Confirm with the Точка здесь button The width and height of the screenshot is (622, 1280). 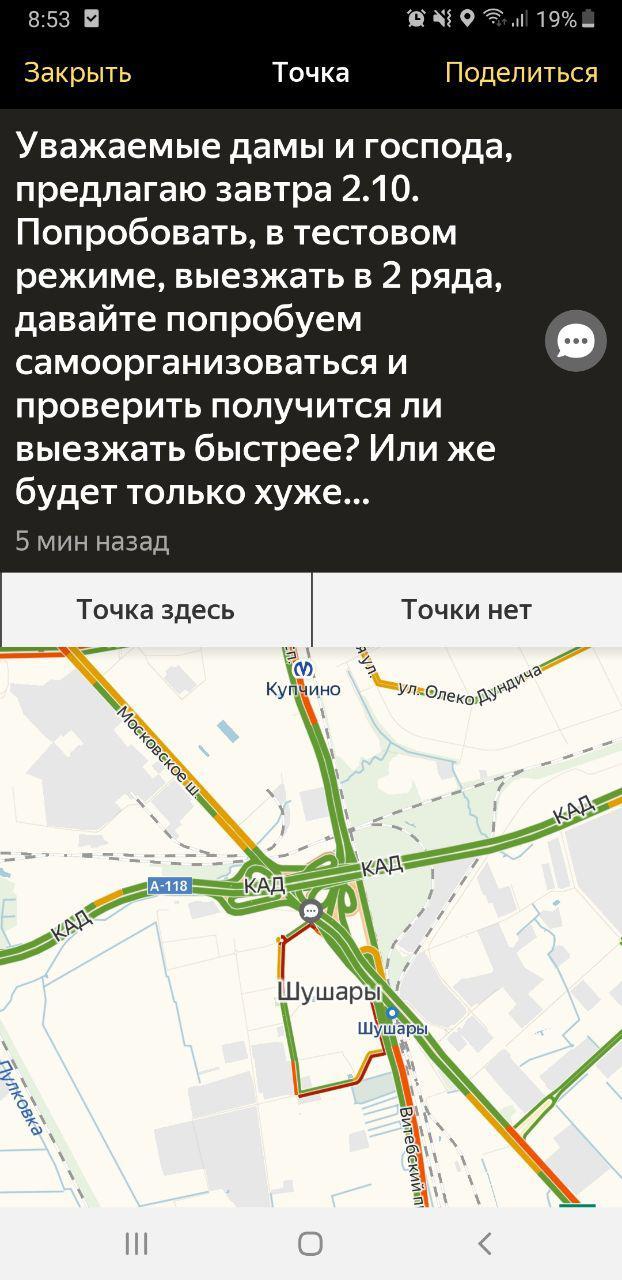tap(156, 609)
